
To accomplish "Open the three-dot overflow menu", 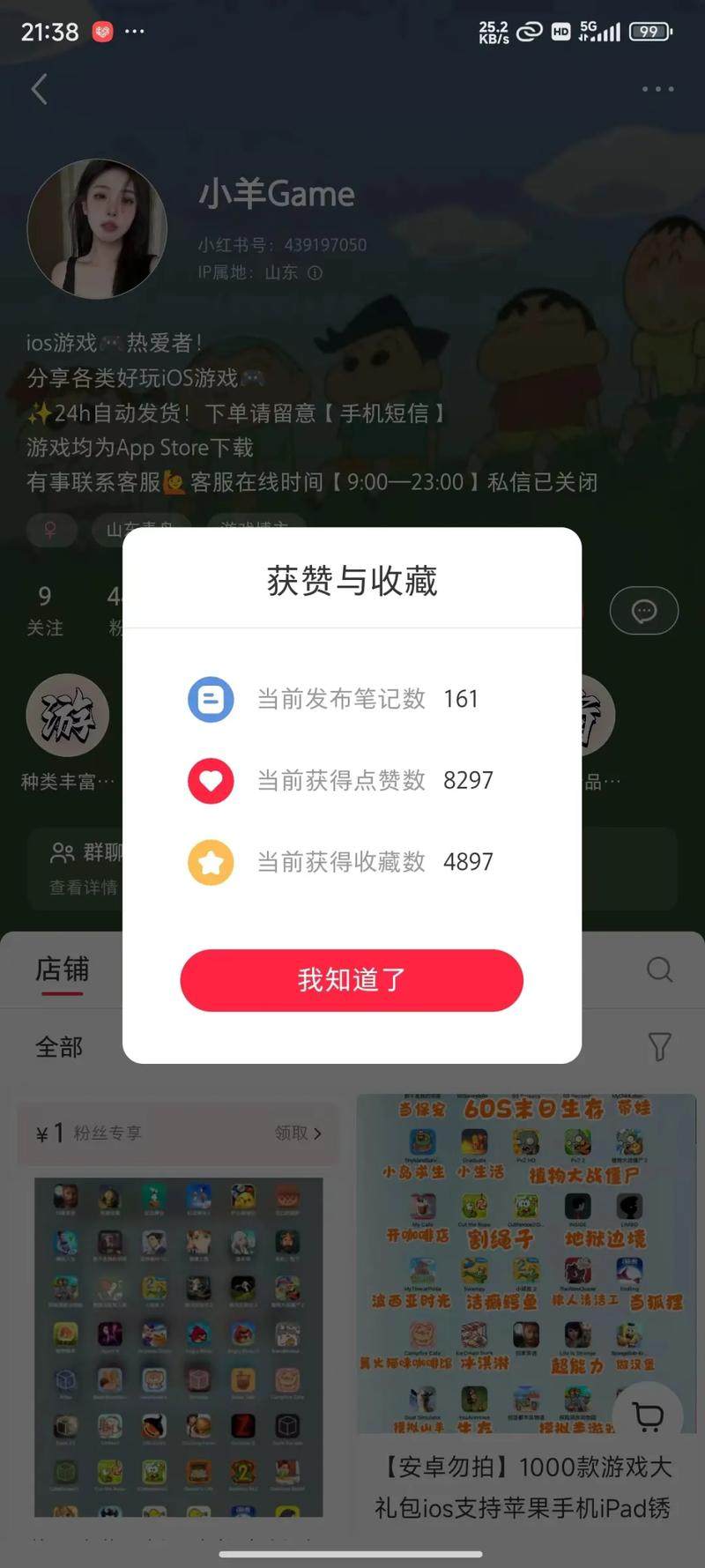I will coord(657,89).
